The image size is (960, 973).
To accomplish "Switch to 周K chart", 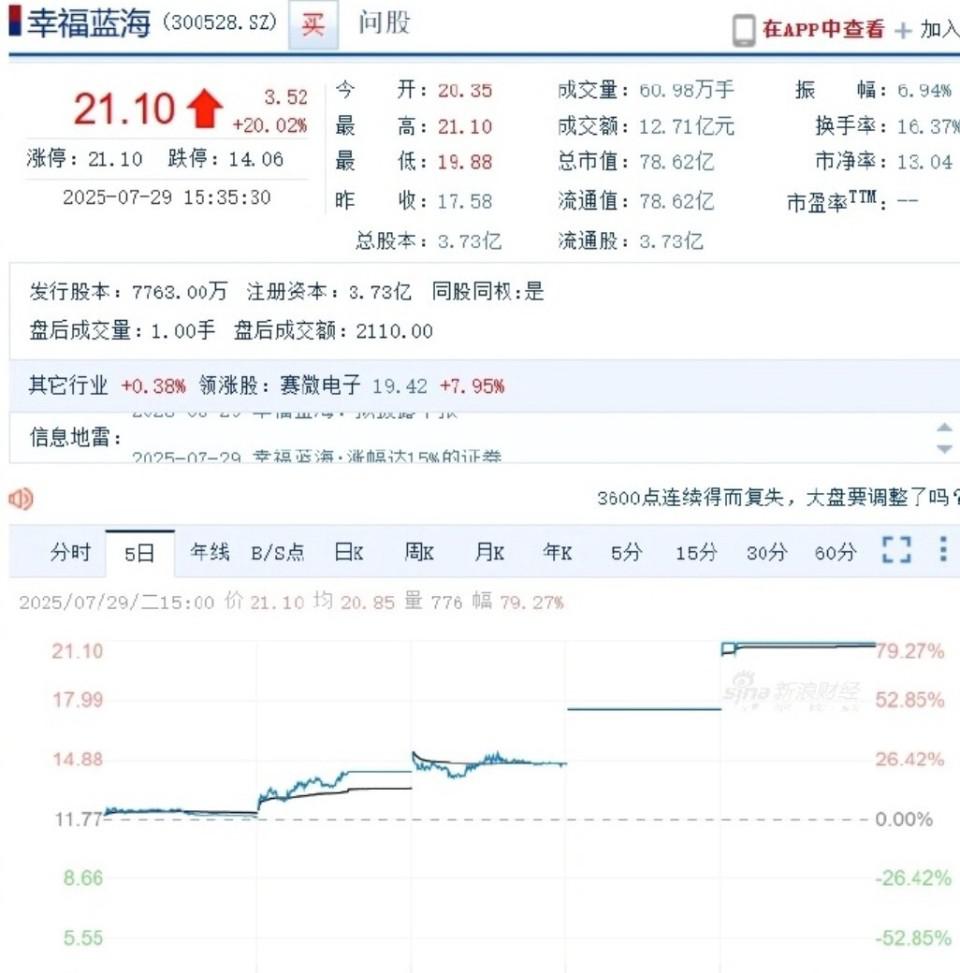I will pyautogui.click(x=418, y=552).
